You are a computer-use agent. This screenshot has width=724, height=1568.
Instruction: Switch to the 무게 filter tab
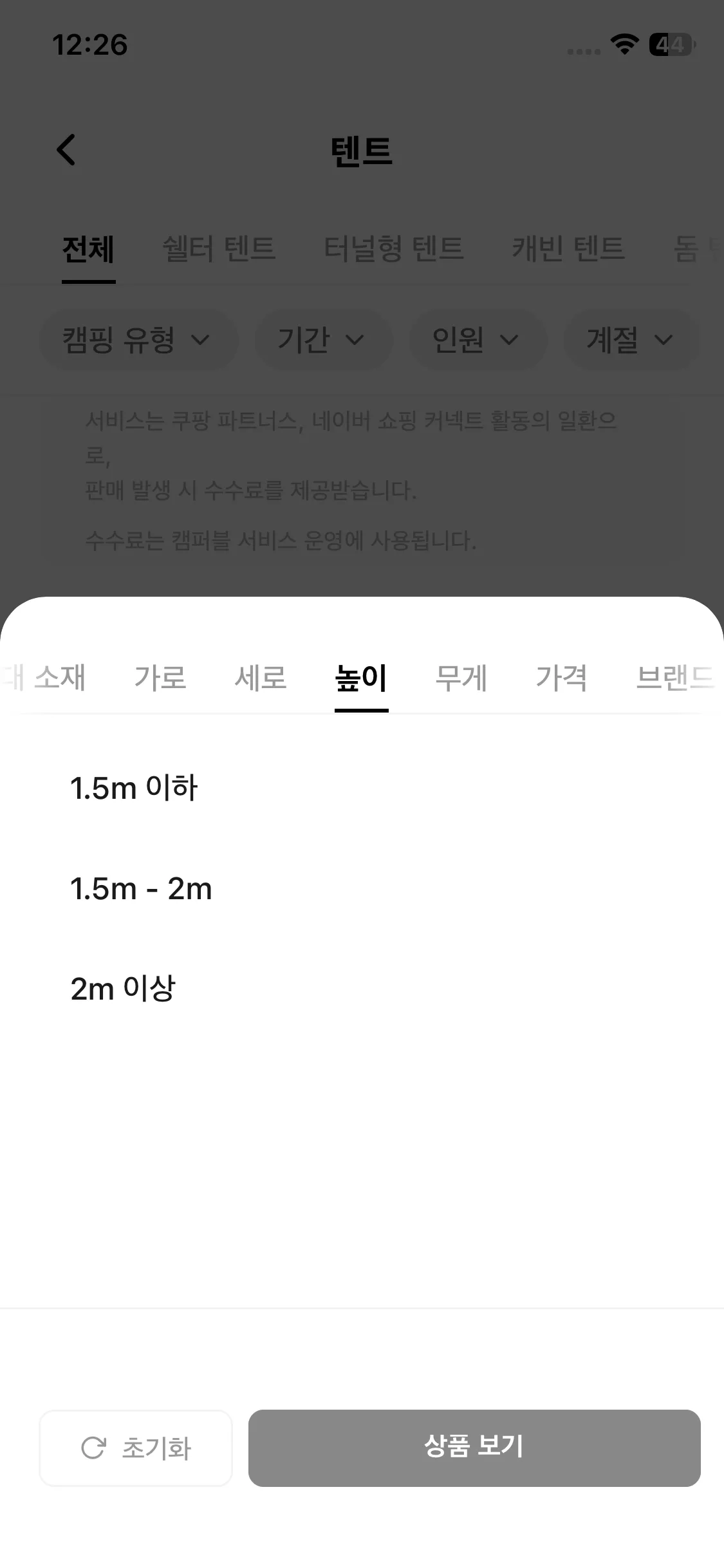point(461,677)
